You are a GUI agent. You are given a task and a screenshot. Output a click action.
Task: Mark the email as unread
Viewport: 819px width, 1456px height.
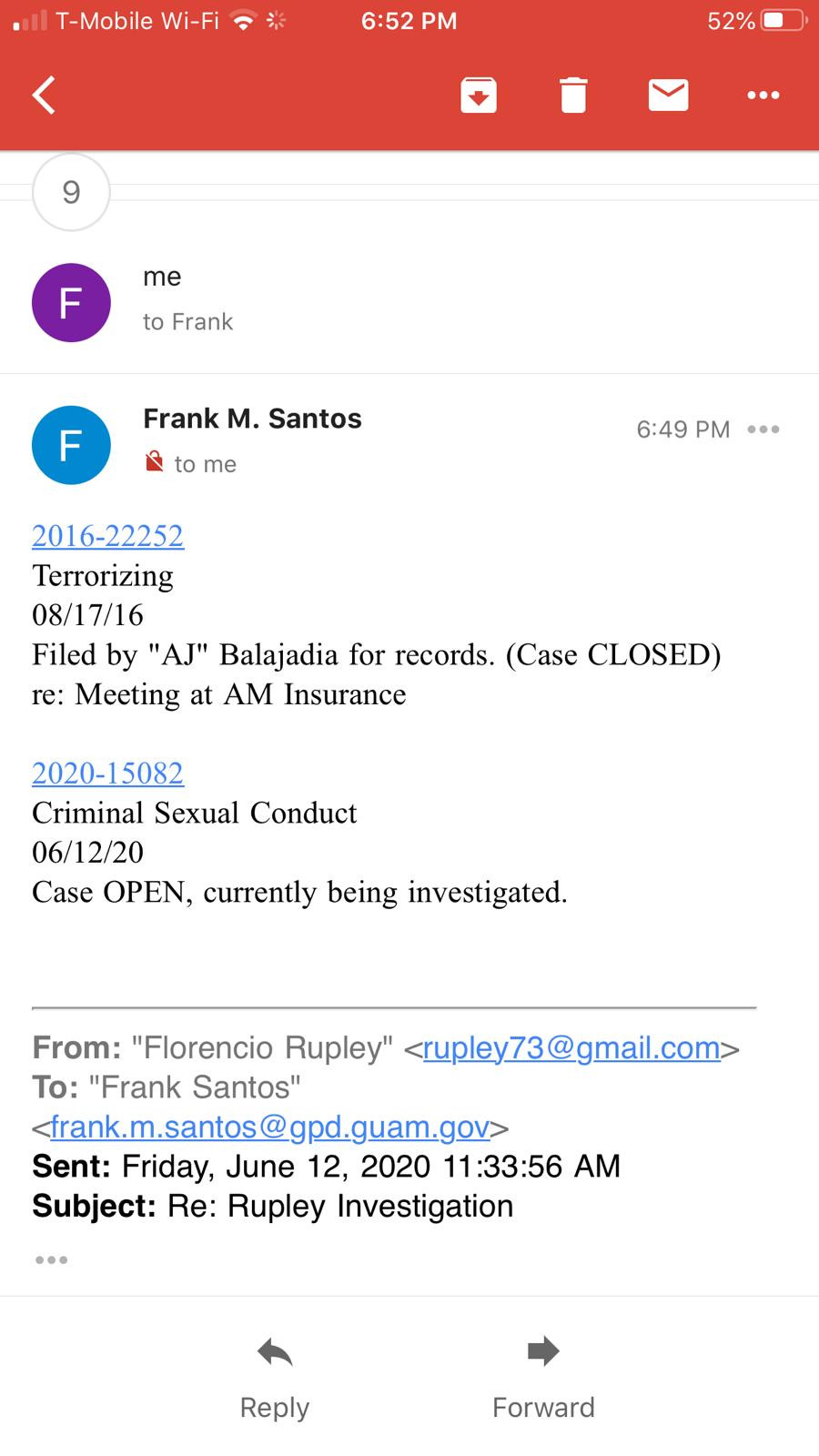tap(668, 95)
